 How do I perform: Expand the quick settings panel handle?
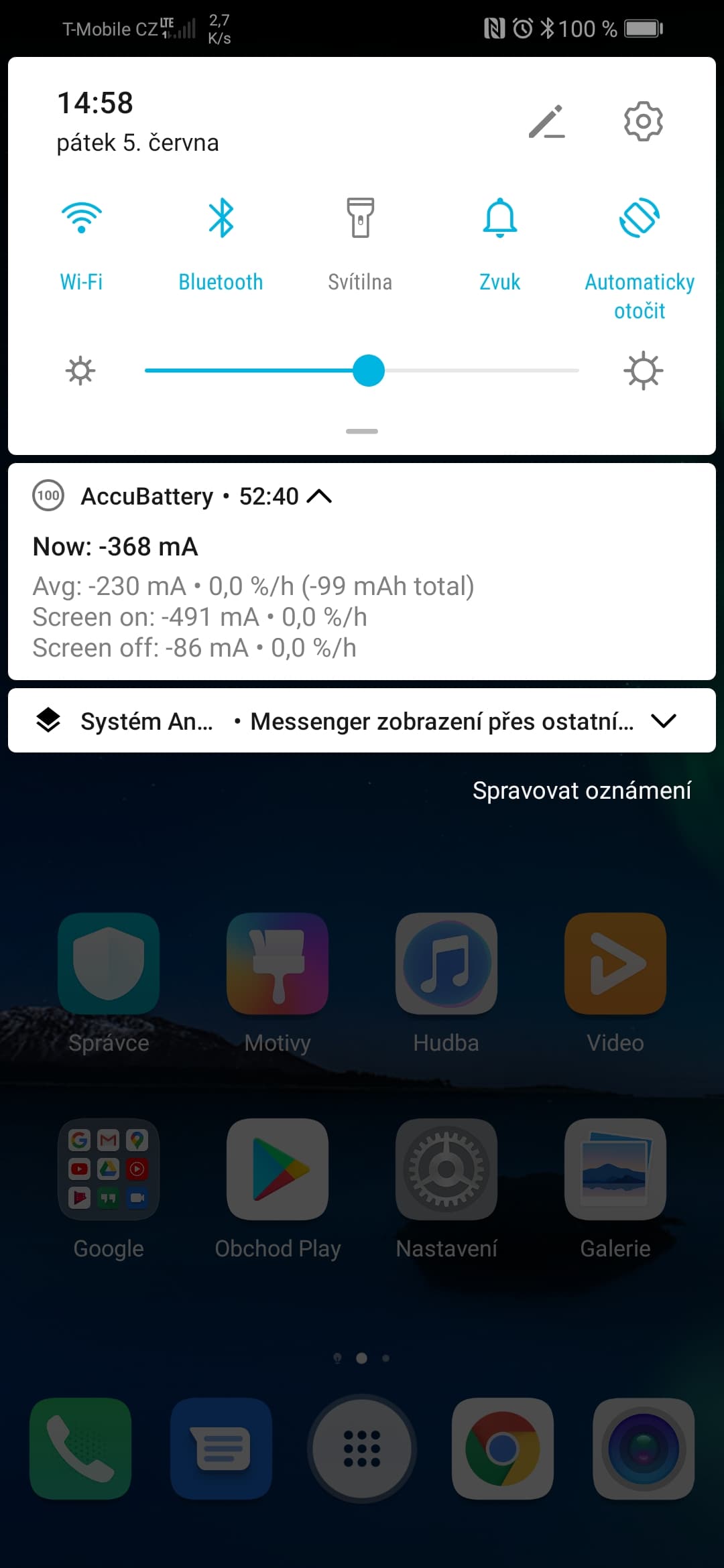click(x=362, y=432)
